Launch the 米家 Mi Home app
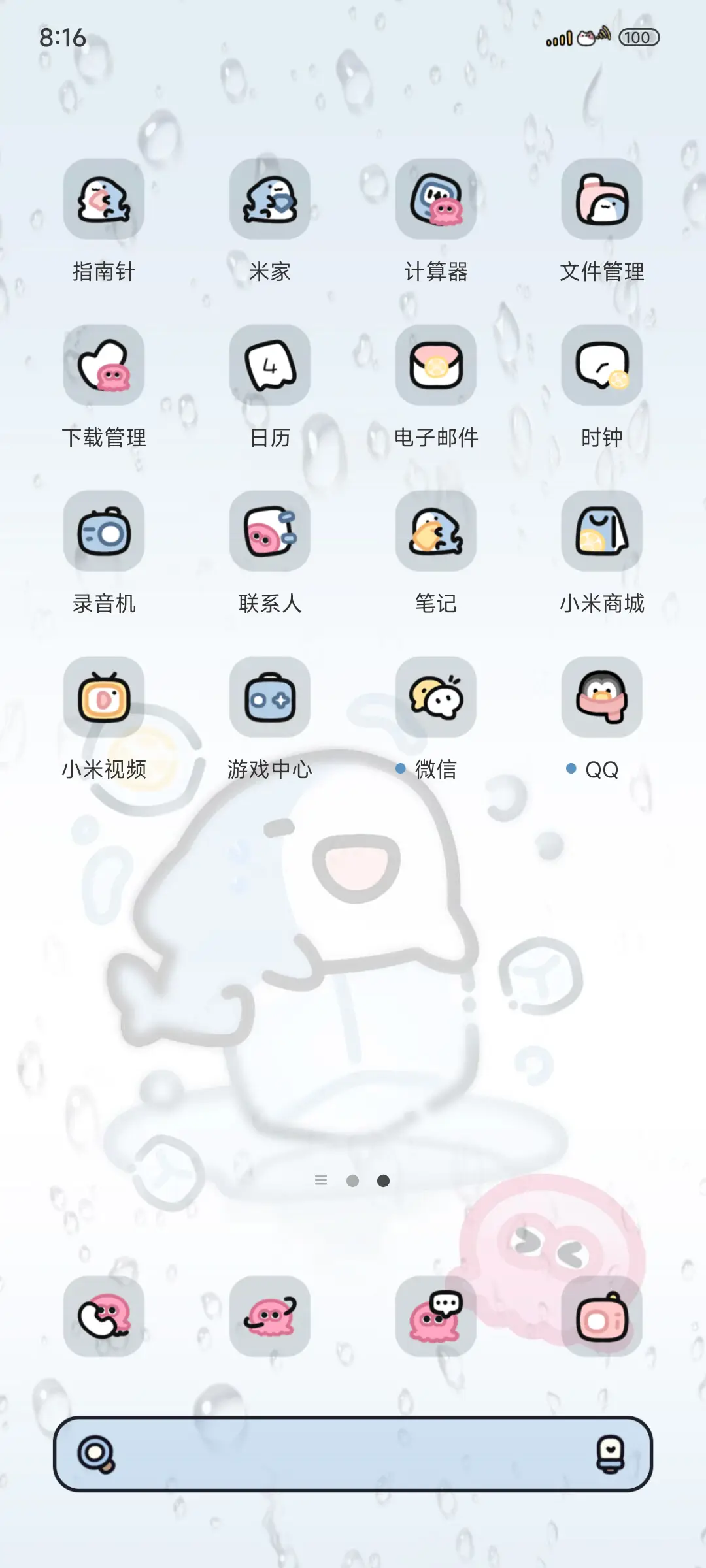 [270, 203]
